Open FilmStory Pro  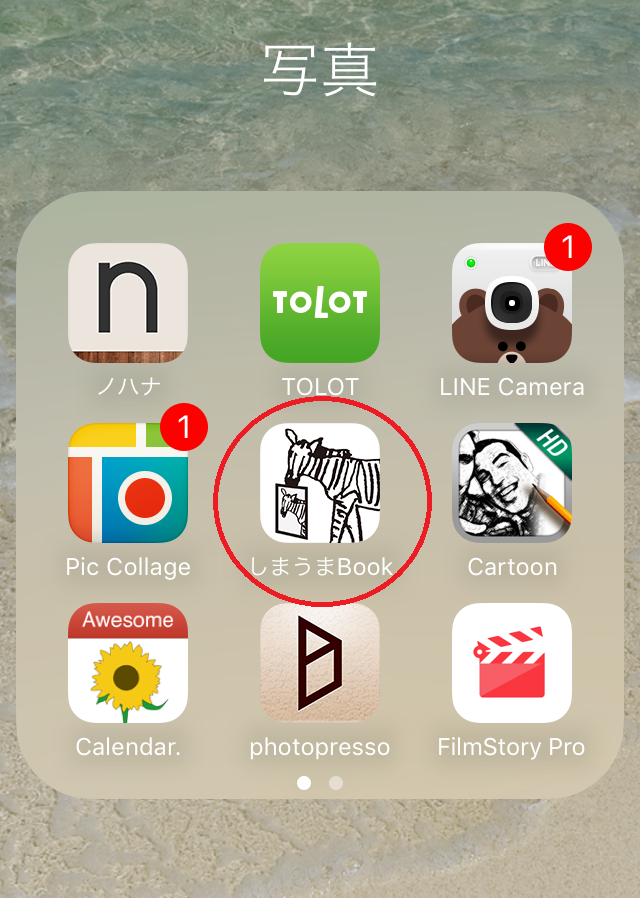tap(512, 663)
